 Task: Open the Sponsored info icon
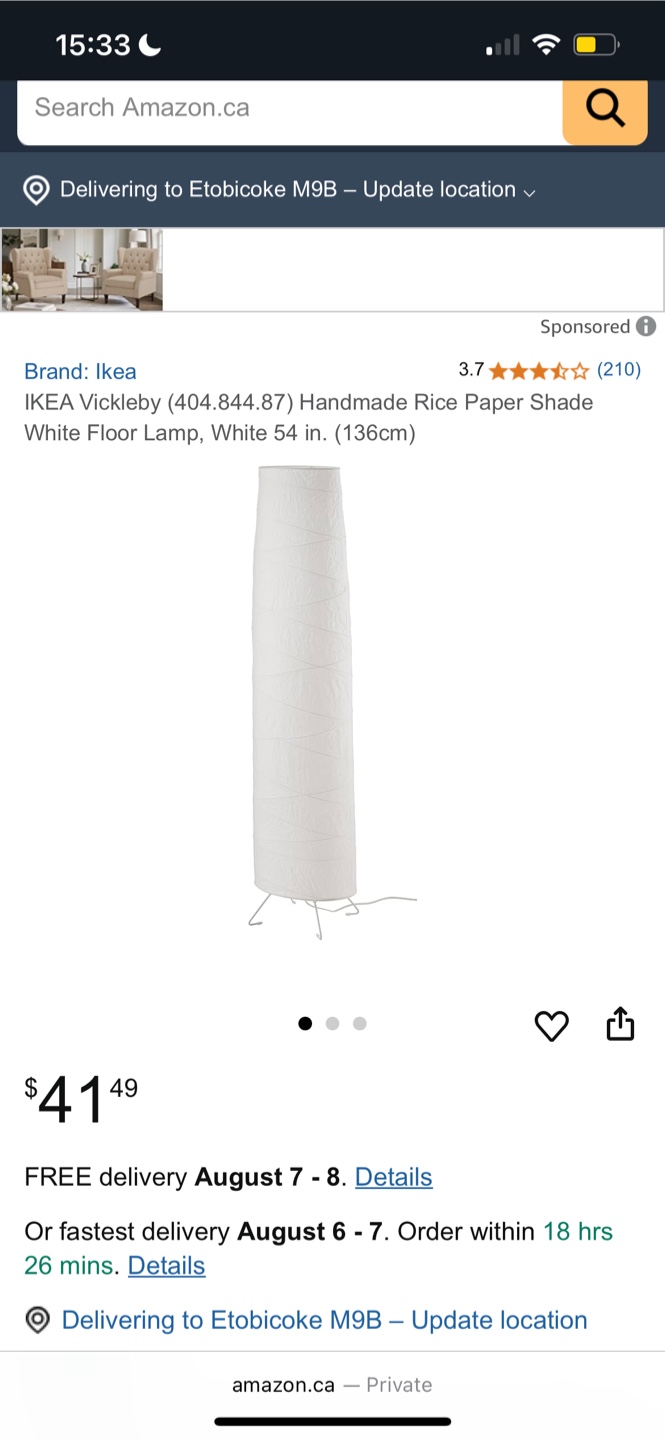(646, 327)
